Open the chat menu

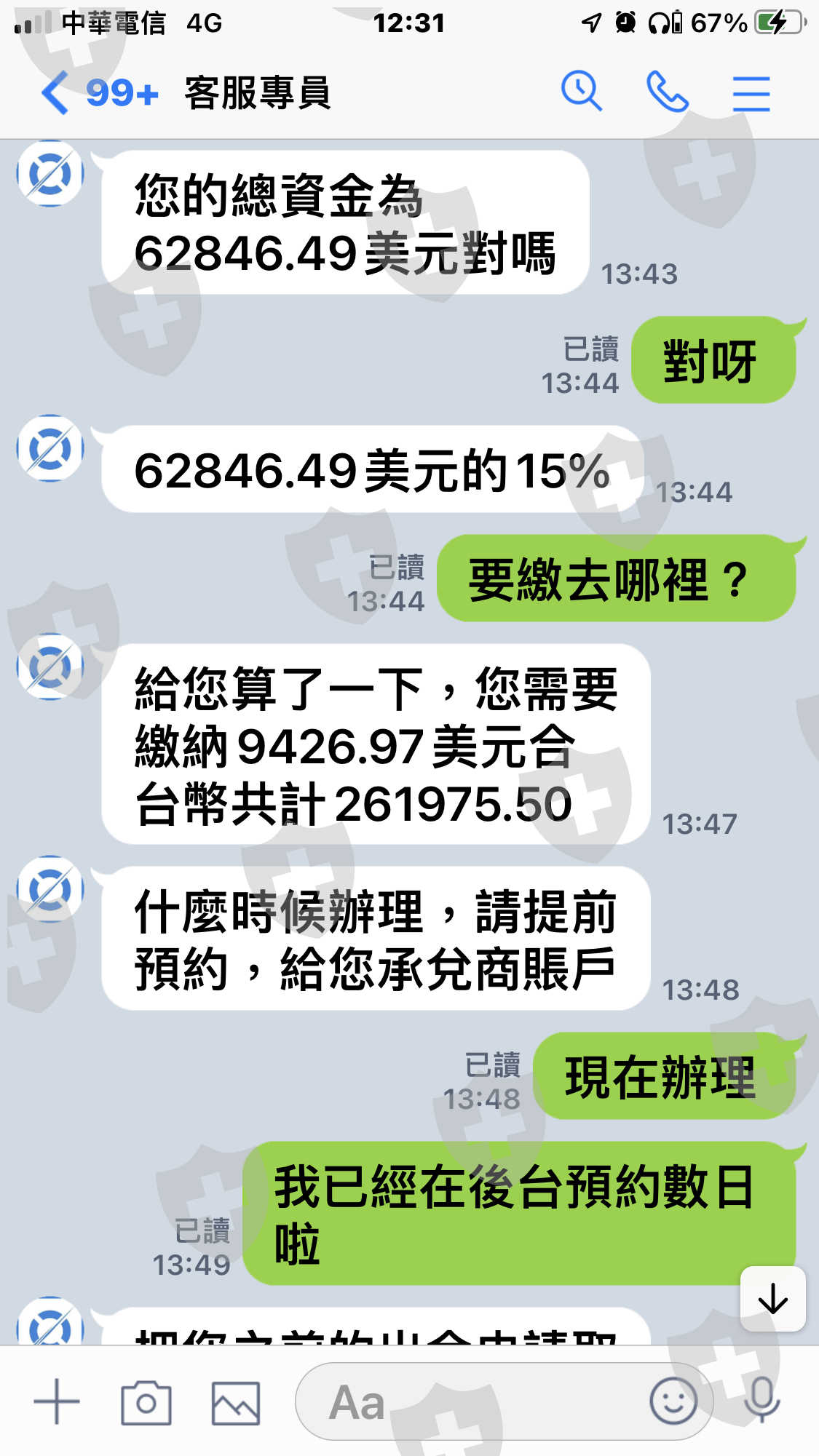(x=751, y=93)
